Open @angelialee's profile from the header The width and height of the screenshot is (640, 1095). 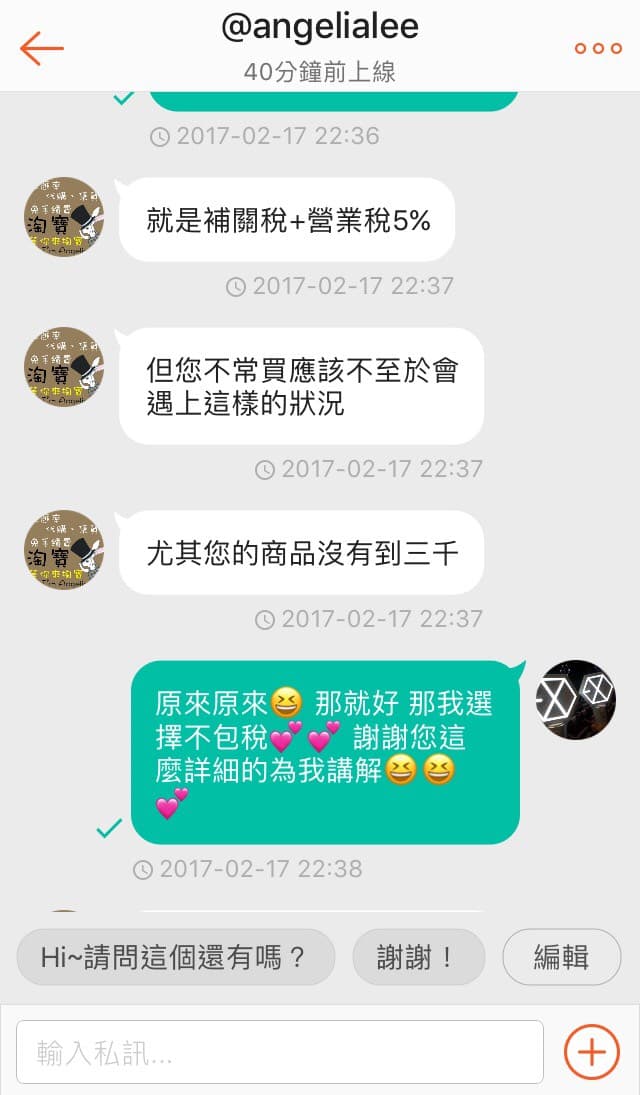coord(320,27)
